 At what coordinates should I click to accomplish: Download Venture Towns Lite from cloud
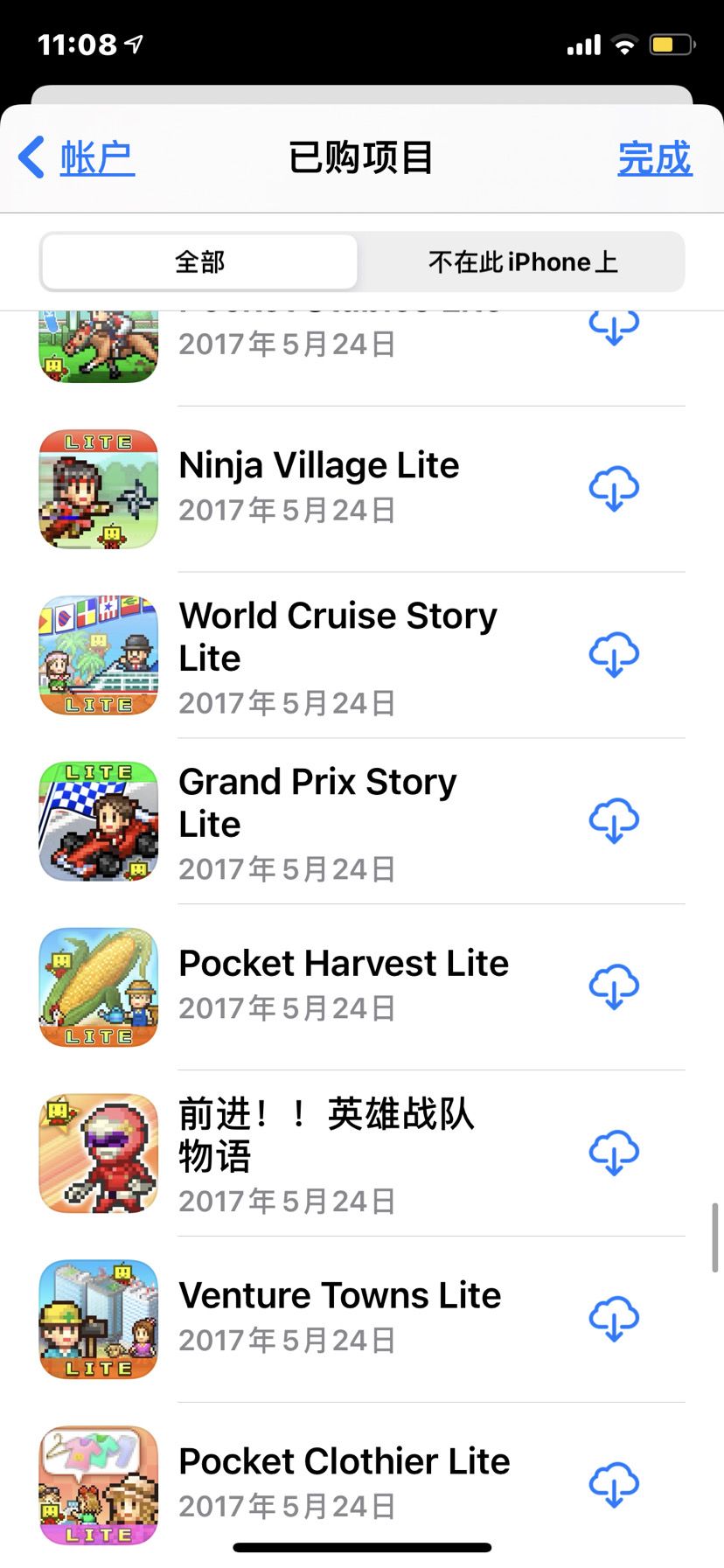click(x=614, y=1319)
